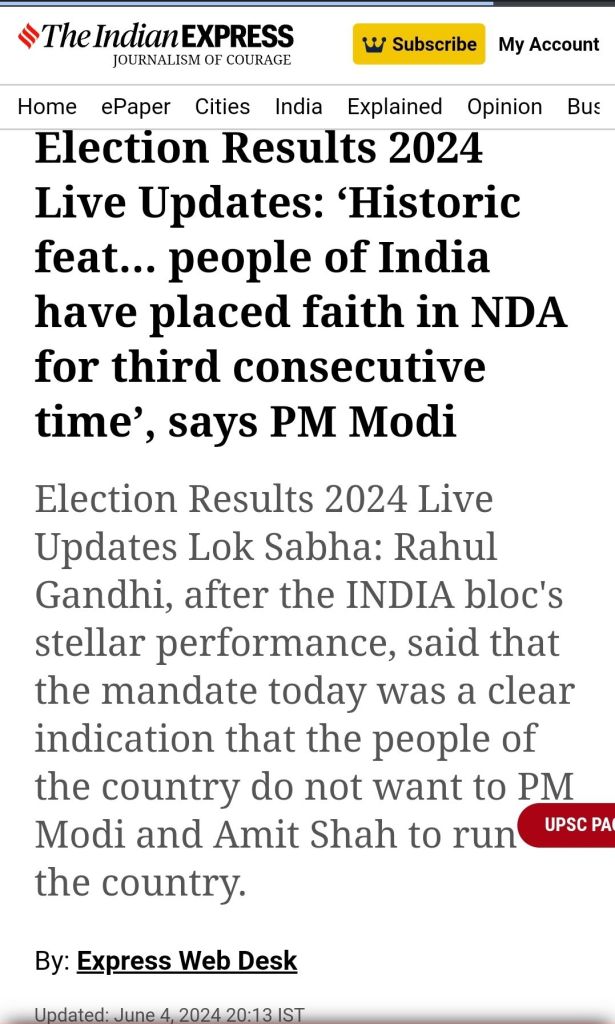The height and width of the screenshot is (1024, 615).
Task: Open the red UPSC floating badge
Action: tap(572, 825)
